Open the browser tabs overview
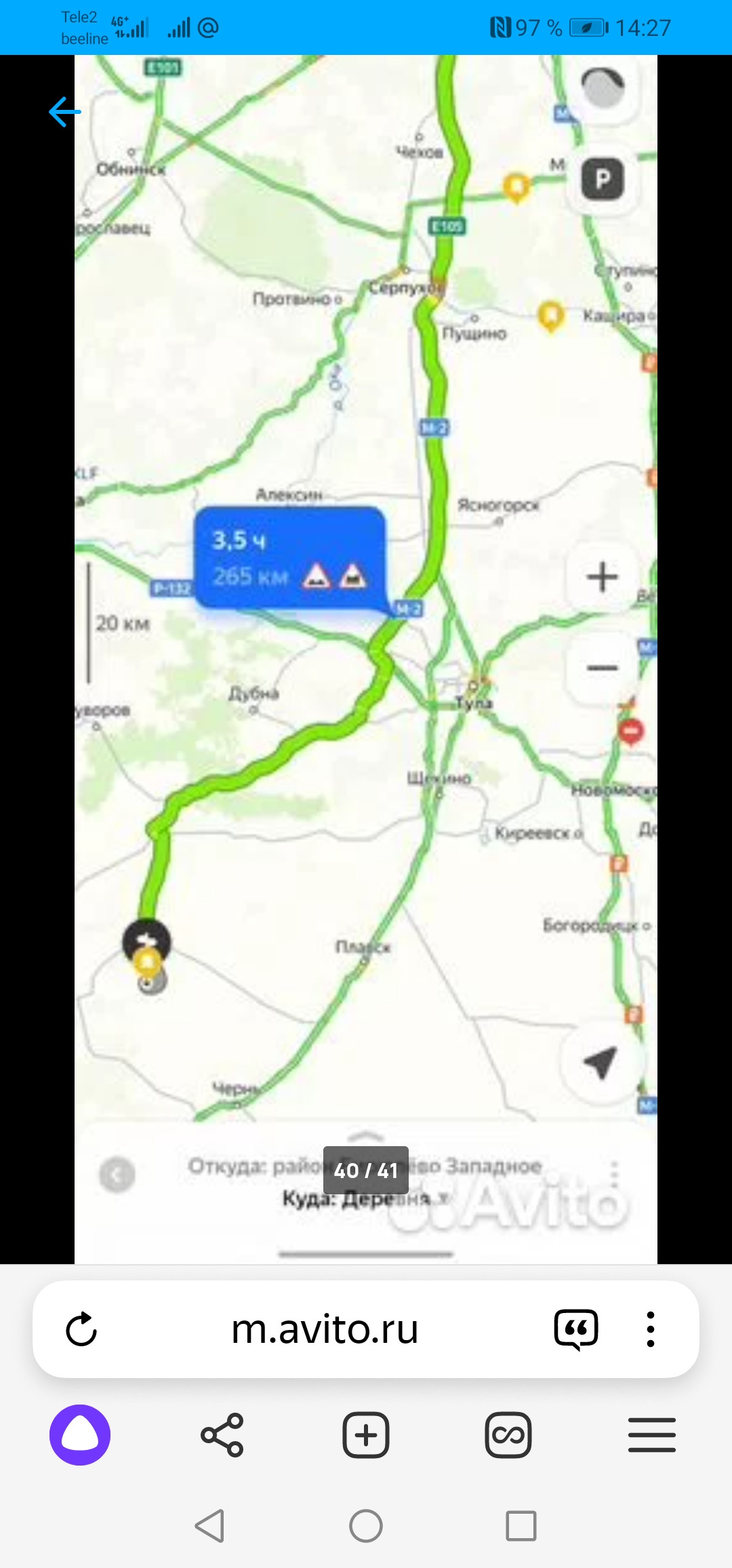 click(508, 1435)
